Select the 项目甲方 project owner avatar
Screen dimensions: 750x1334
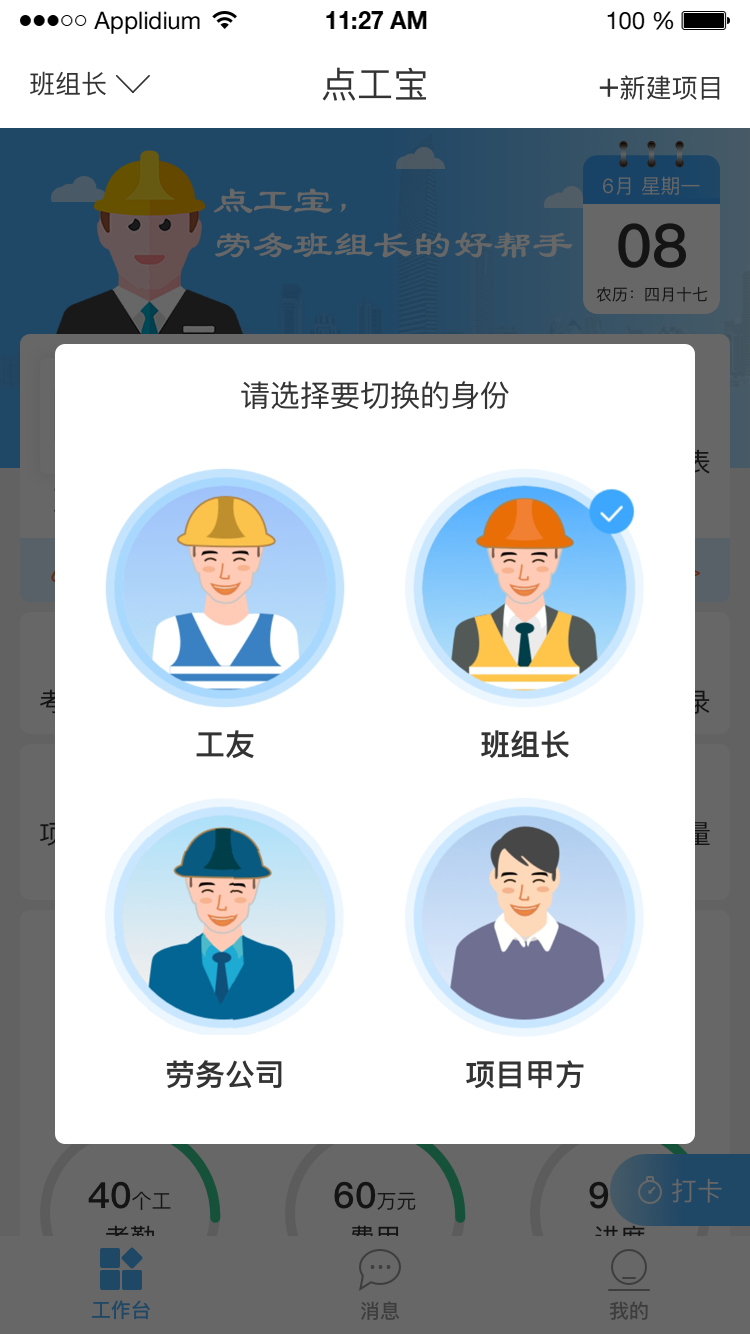click(524, 916)
